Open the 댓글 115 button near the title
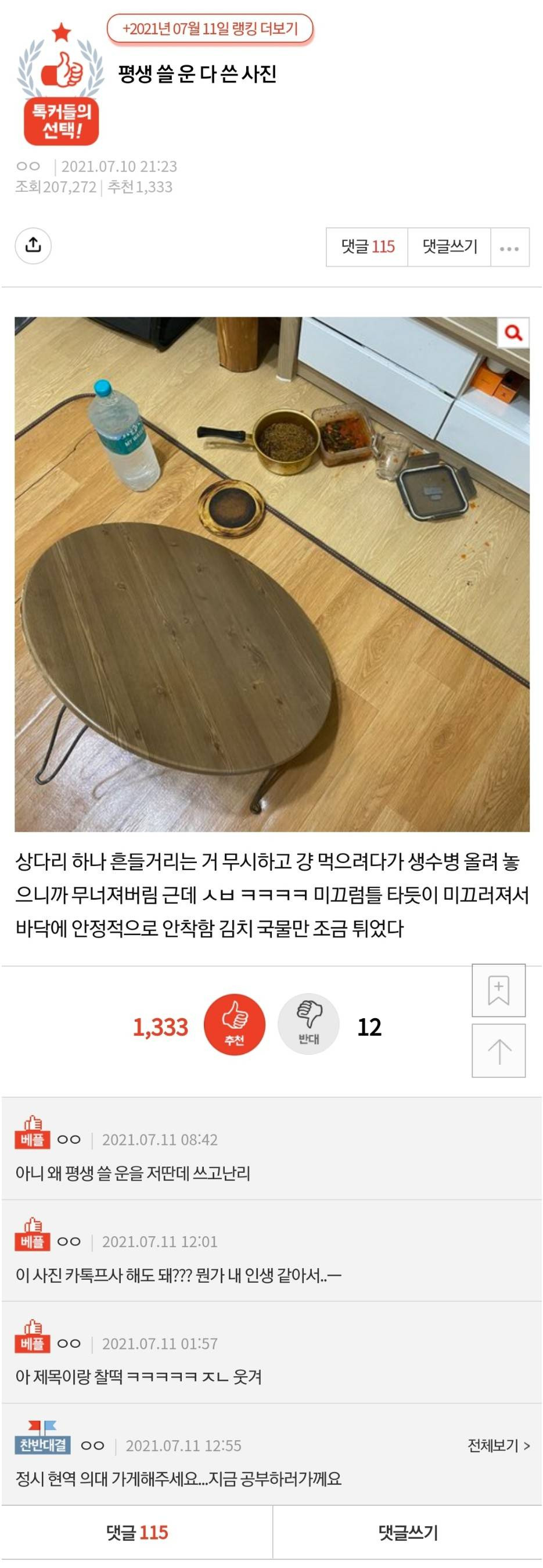The image size is (543, 1568). pyautogui.click(x=367, y=246)
